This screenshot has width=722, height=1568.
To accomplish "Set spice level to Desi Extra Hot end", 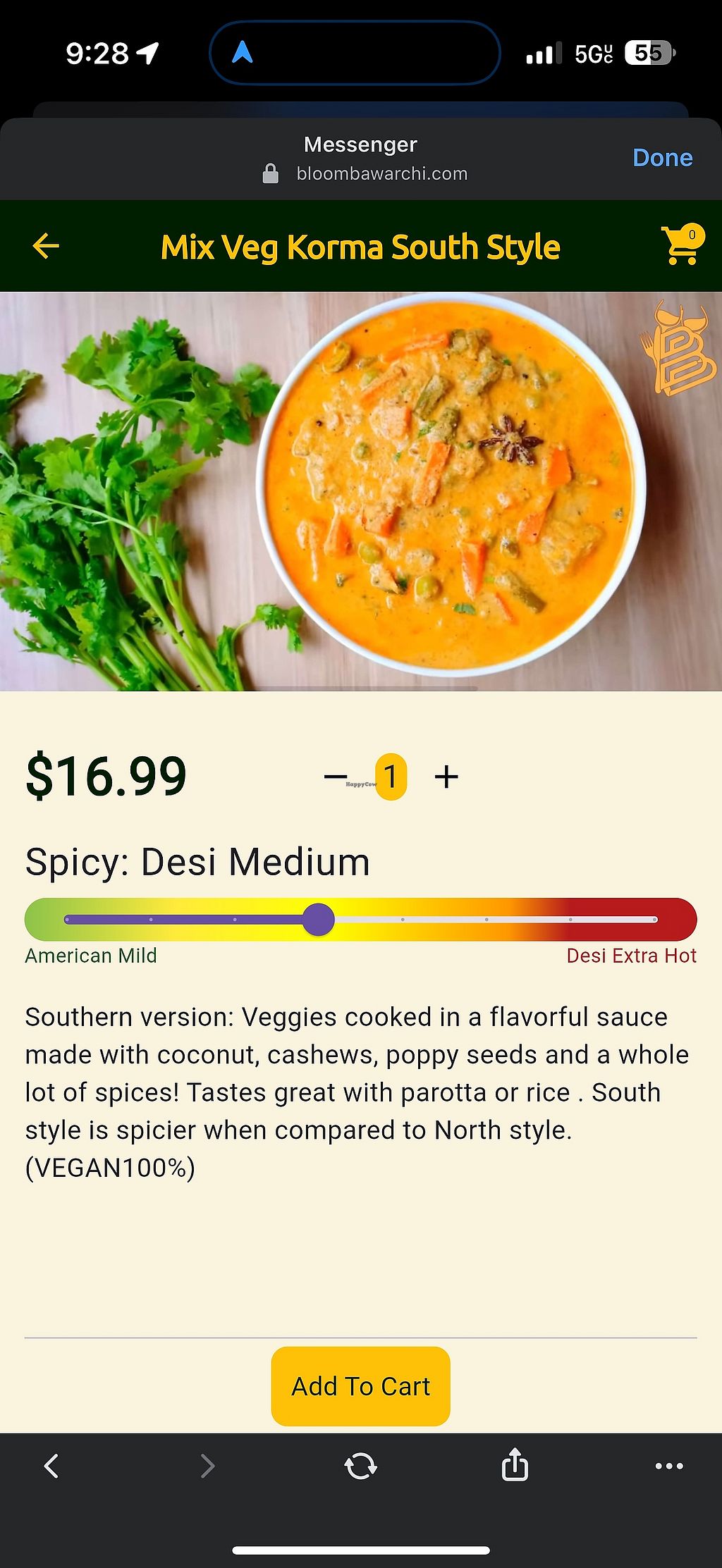I will click(654, 920).
